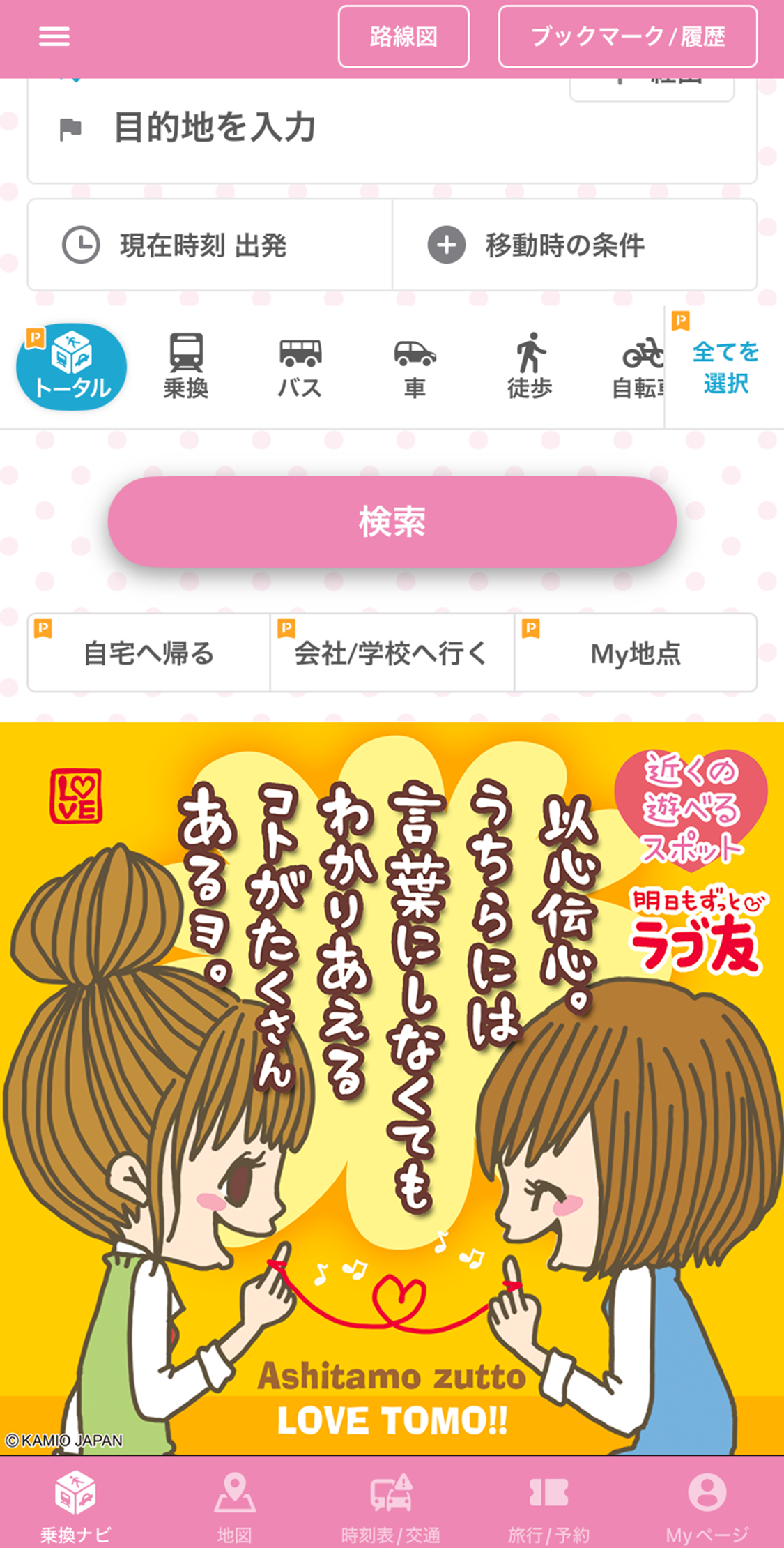
Task: Choose the 会社/学校へ行く shortcut
Action: 392,653
